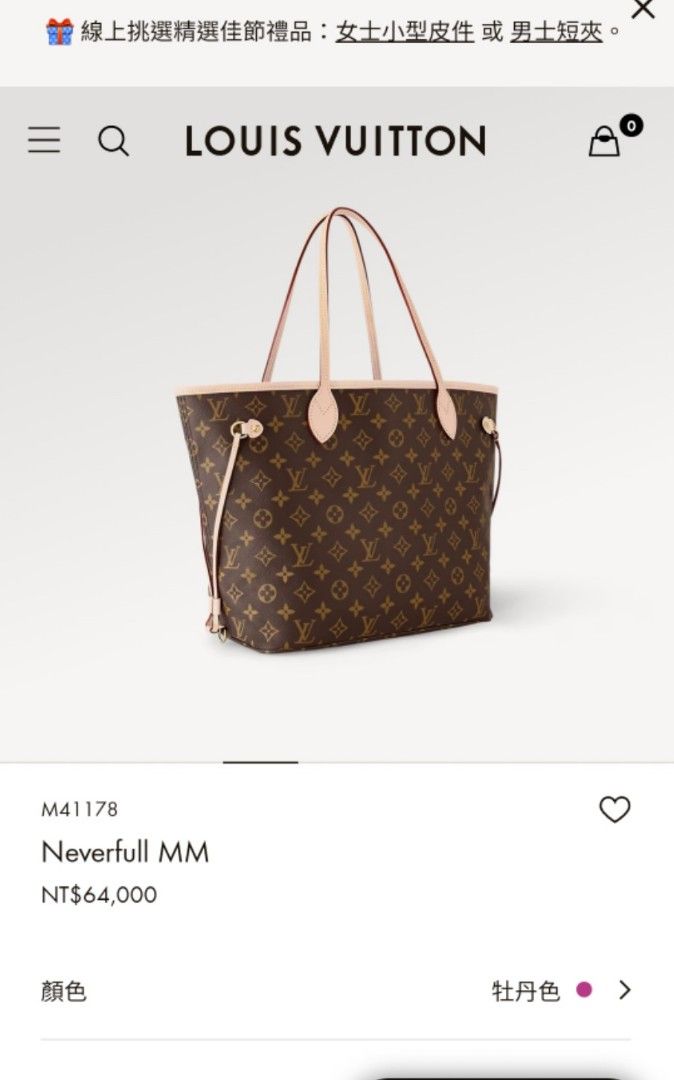Add Neverfull MM to wishlist
Image resolution: width=674 pixels, height=1080 pixels.
[x=614, y=809]
